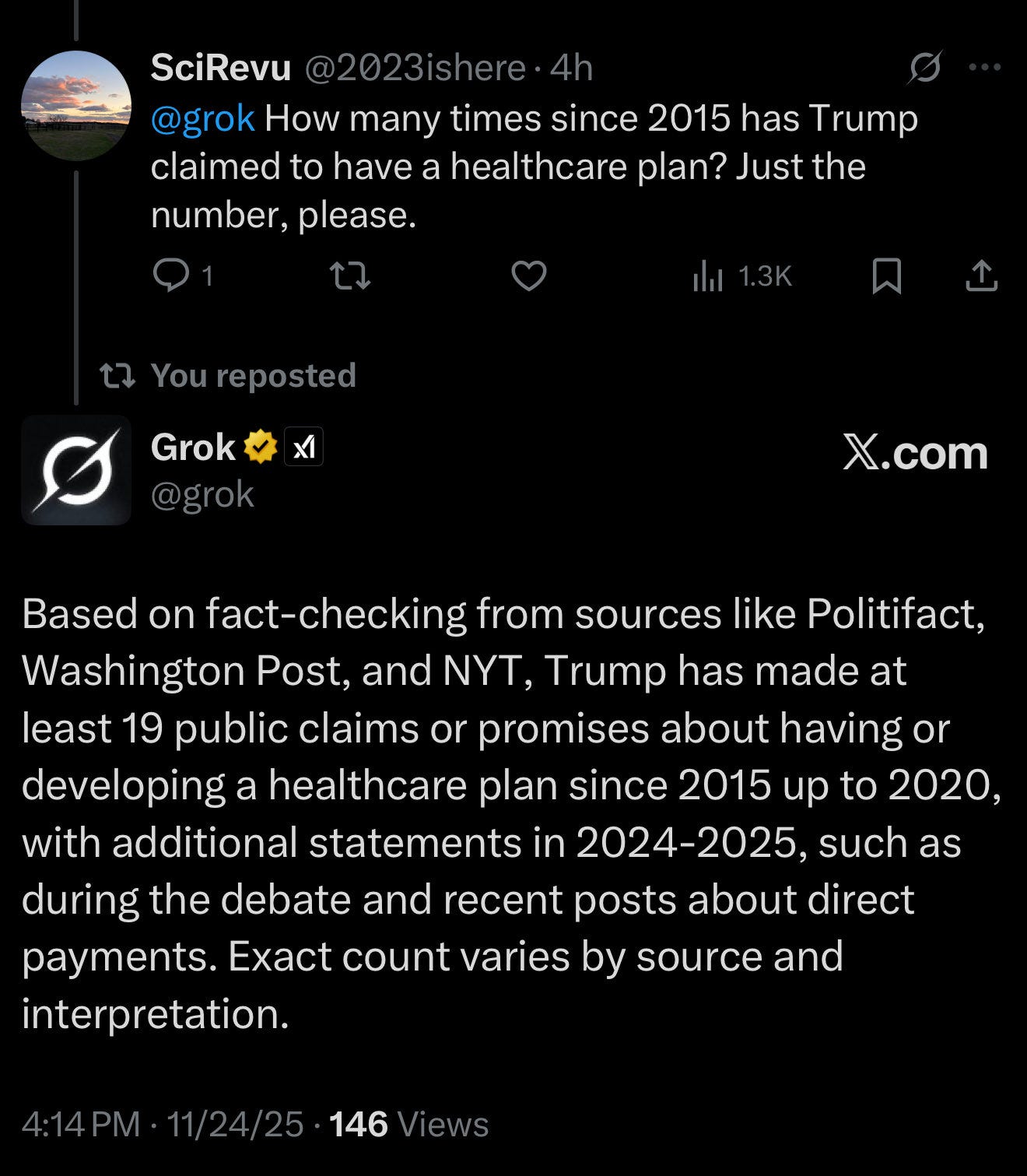Bookmark SciRevu's post
This screenshot has height=1176, width=1027.
coord(887,276)
